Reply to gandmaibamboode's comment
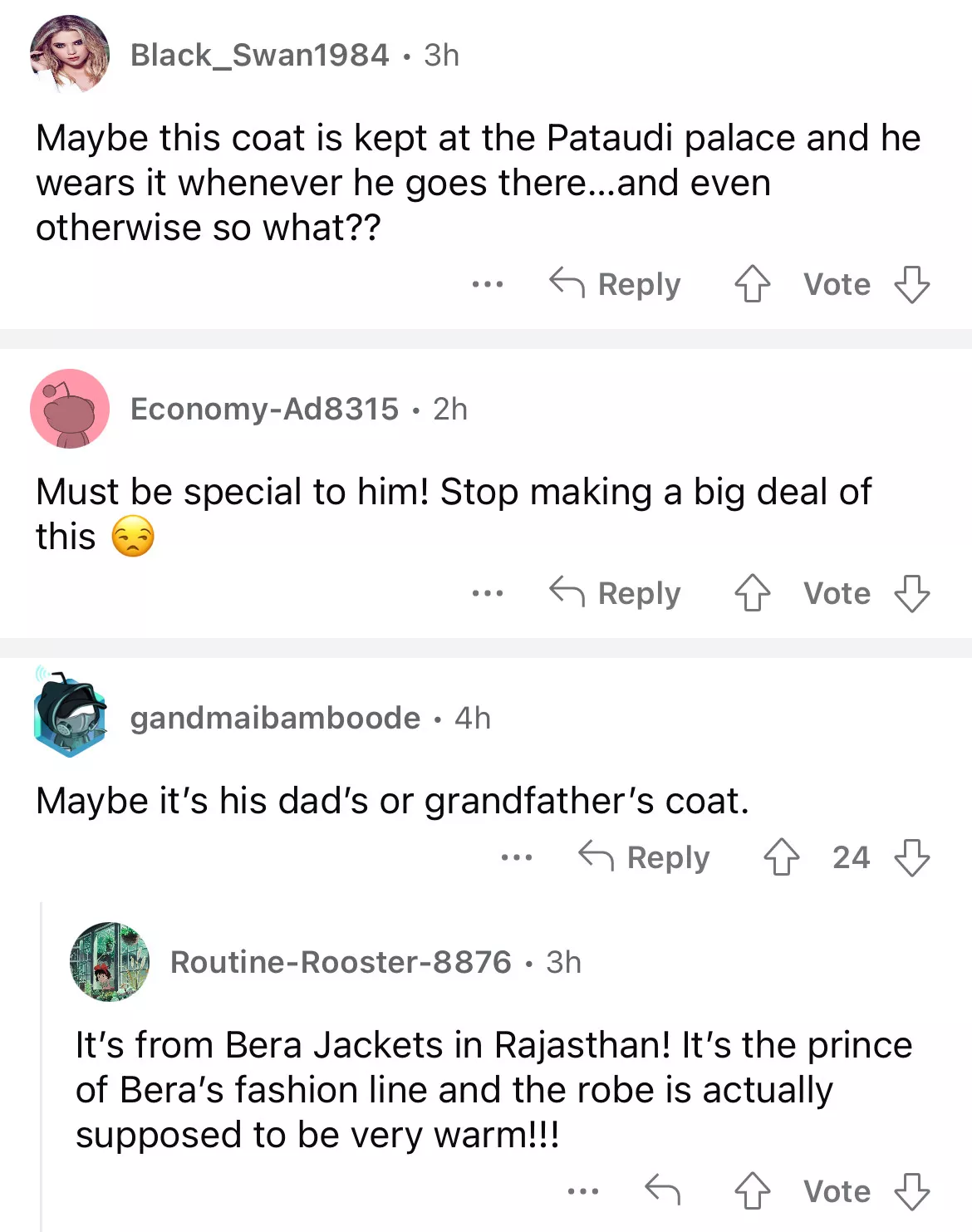This screenshot has height=1232, width=972. tap(645, 857)
